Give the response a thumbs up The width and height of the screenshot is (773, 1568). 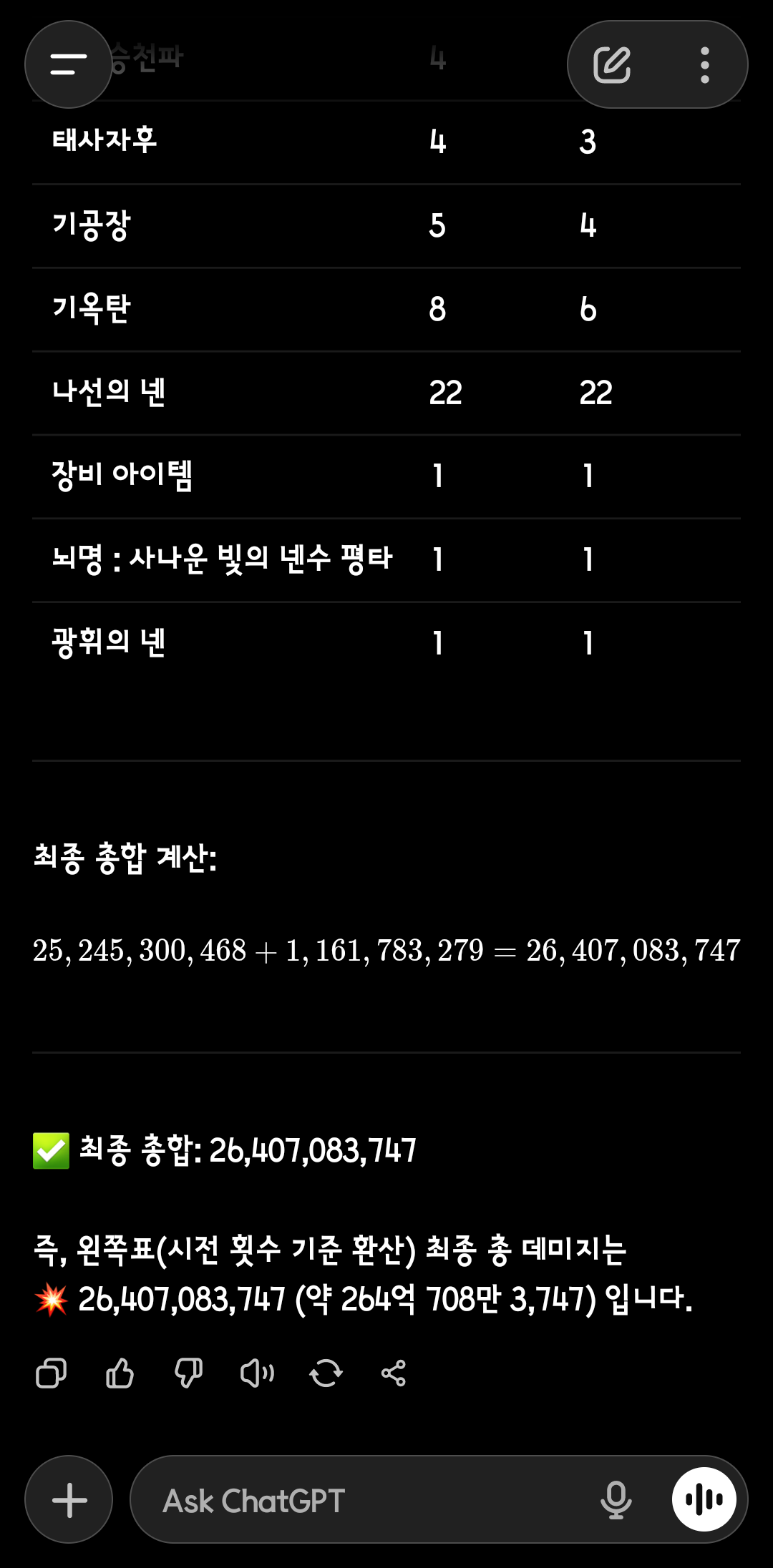pos(120,1373)
